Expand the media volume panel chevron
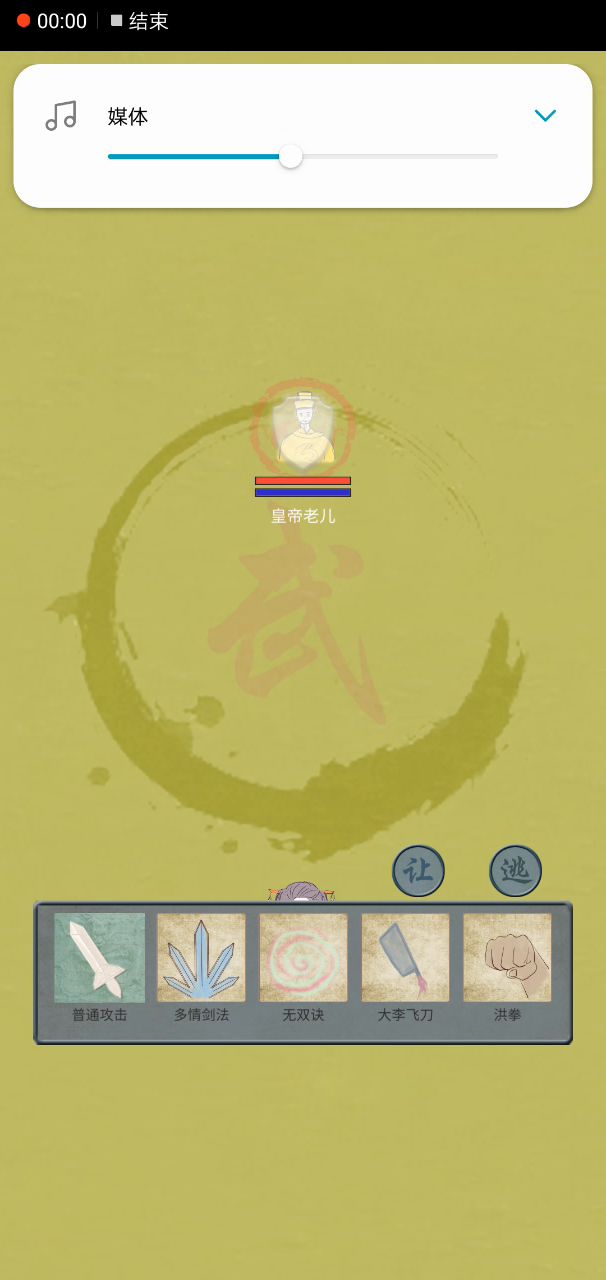This screenshot has height=1280, width=606. pyautogui.click(x=545, y=116)
